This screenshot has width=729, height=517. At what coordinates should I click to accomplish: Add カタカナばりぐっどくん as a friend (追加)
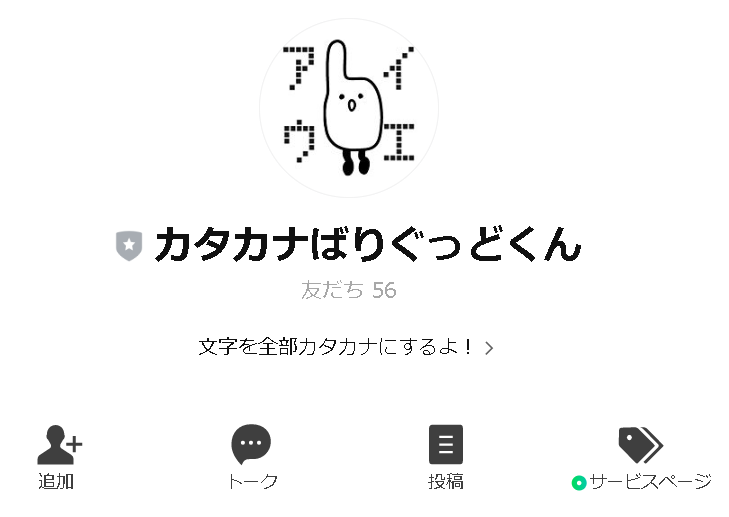pyautogui.click(x=58, y=457)
